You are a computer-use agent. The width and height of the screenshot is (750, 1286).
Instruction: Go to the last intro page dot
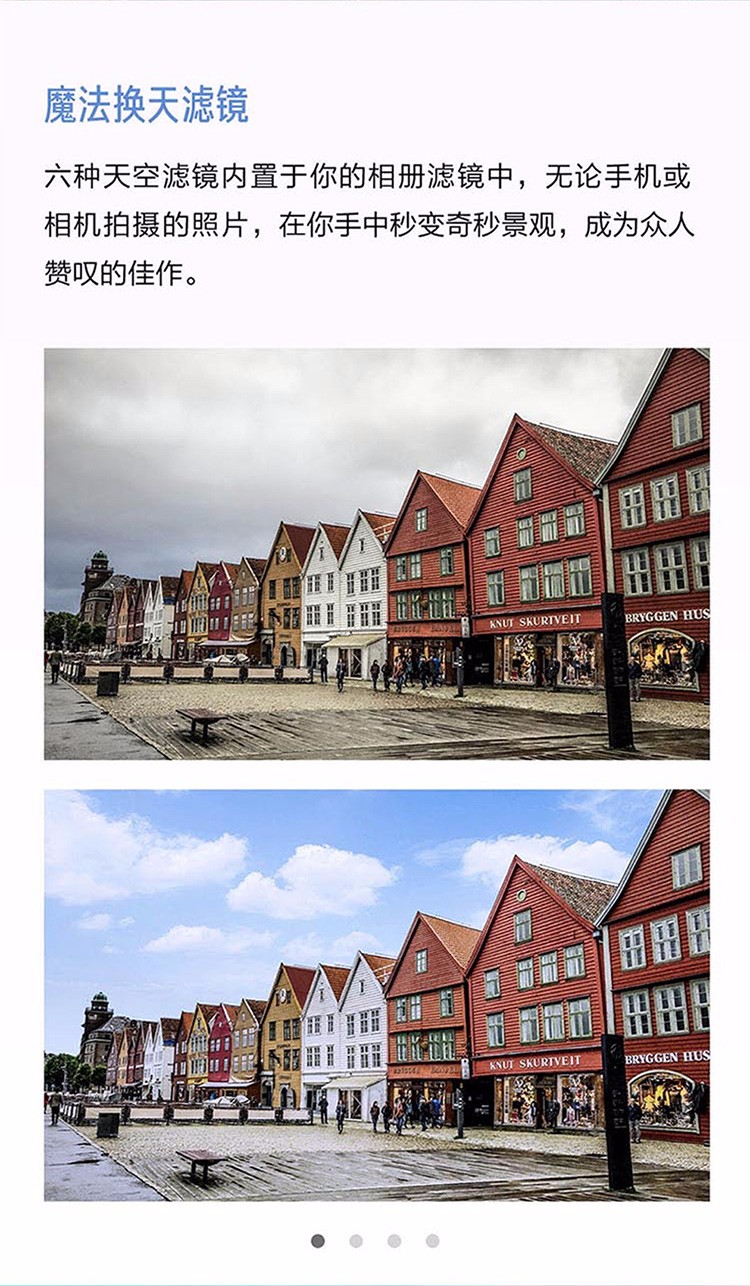(432, 1241)
